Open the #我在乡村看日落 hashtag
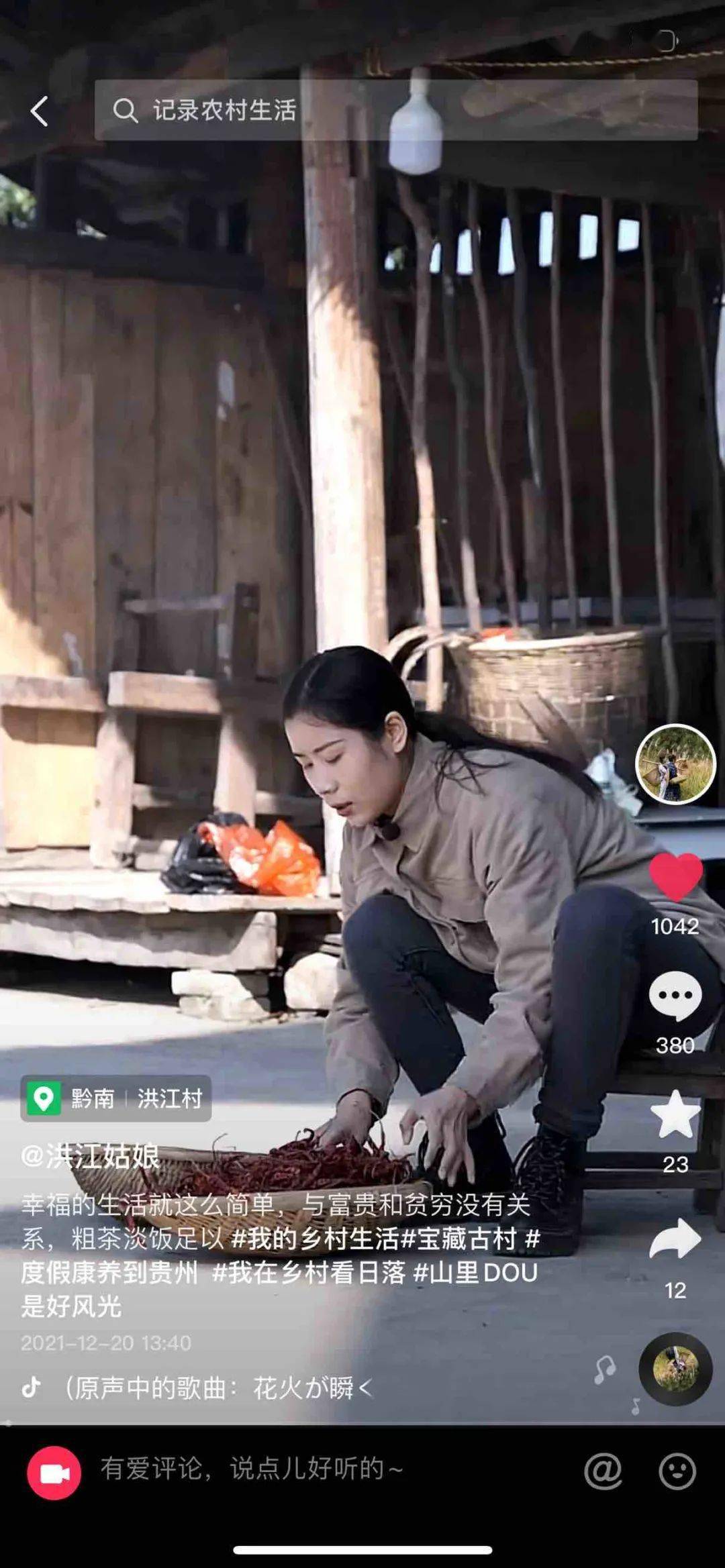The height and width of the screenshot is (1568, 725). tap(309, 1272)
